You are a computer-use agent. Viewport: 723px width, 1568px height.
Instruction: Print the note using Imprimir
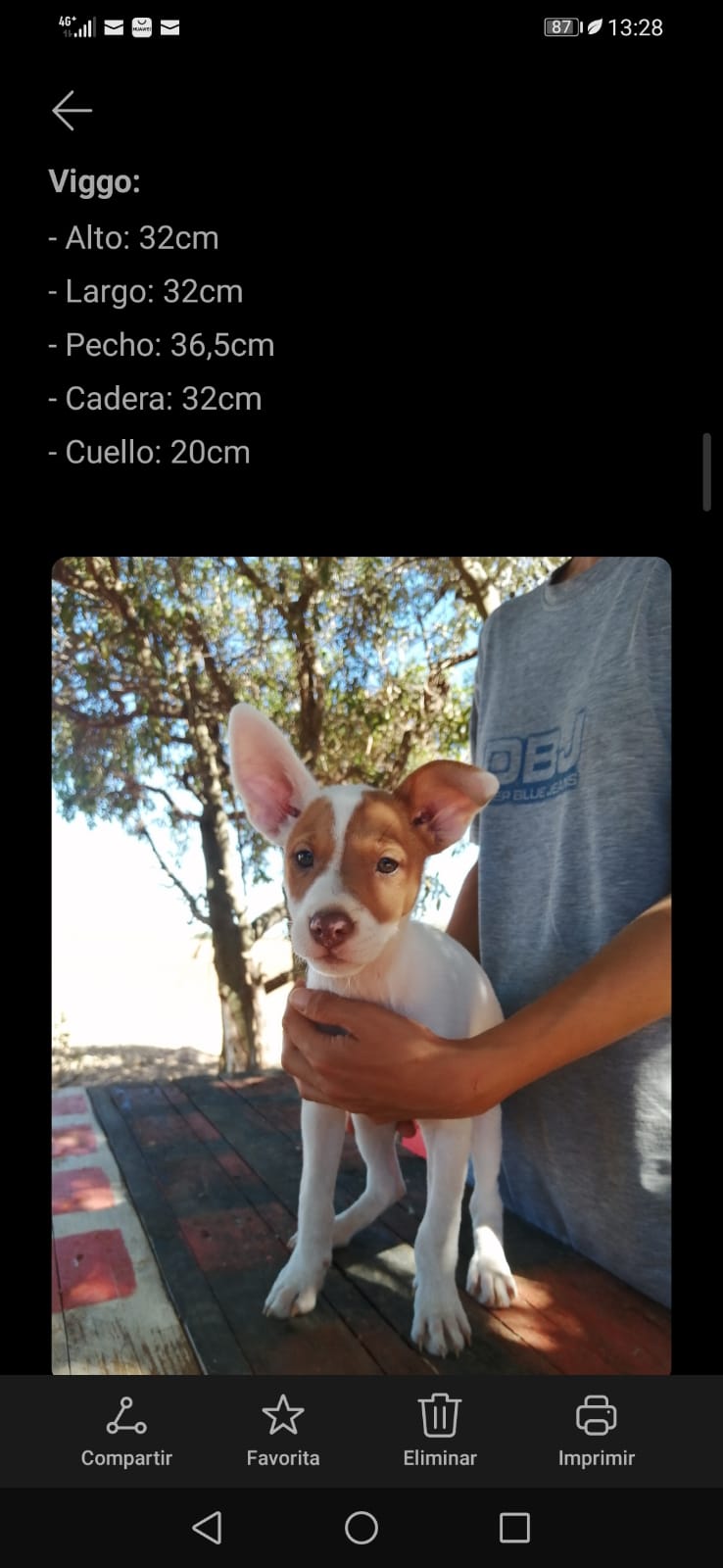597,1430
